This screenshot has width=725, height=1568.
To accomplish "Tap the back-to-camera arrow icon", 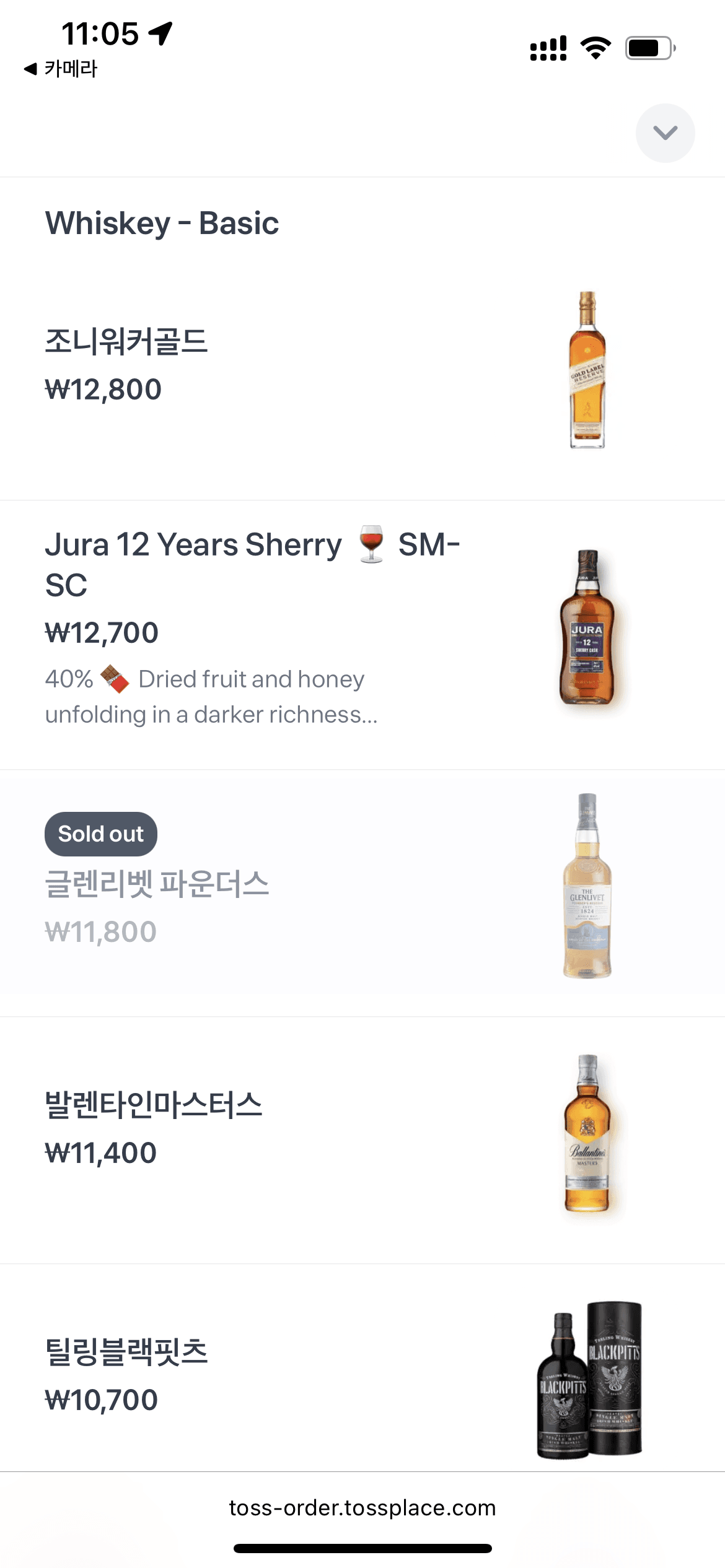I will 29,70.
